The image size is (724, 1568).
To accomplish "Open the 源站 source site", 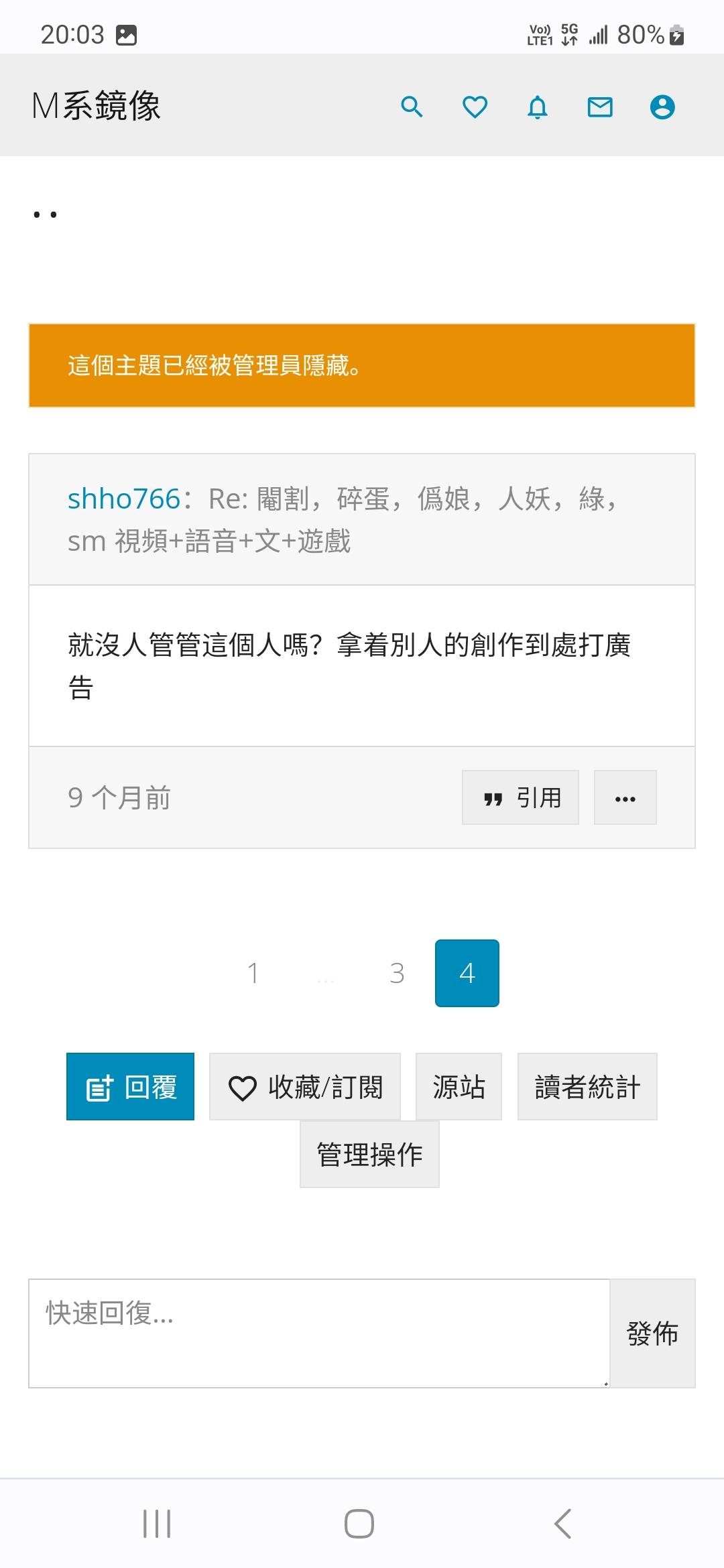I will (459, 1087).
